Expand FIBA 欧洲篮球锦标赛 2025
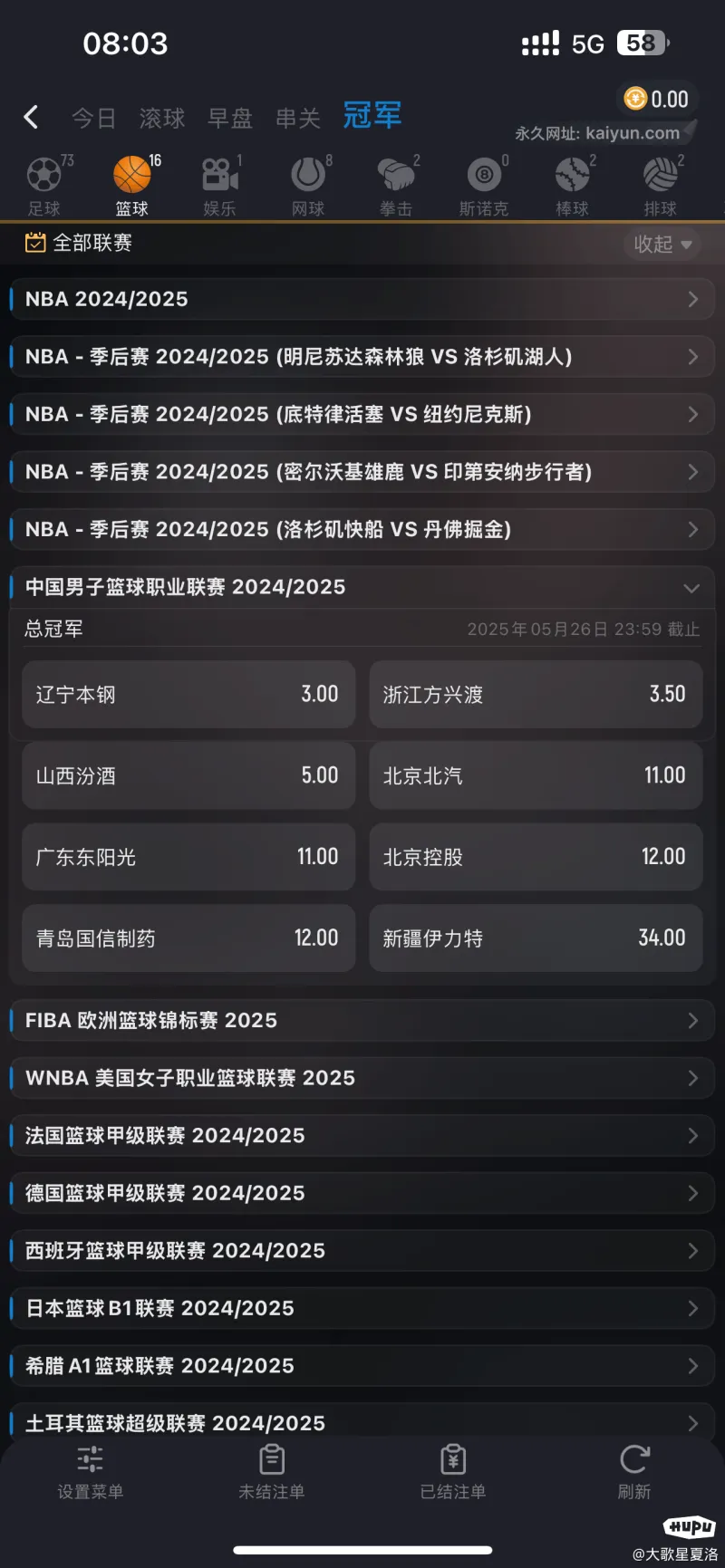The width and height of the screenshot is (725, 1568). (362, 1021)
